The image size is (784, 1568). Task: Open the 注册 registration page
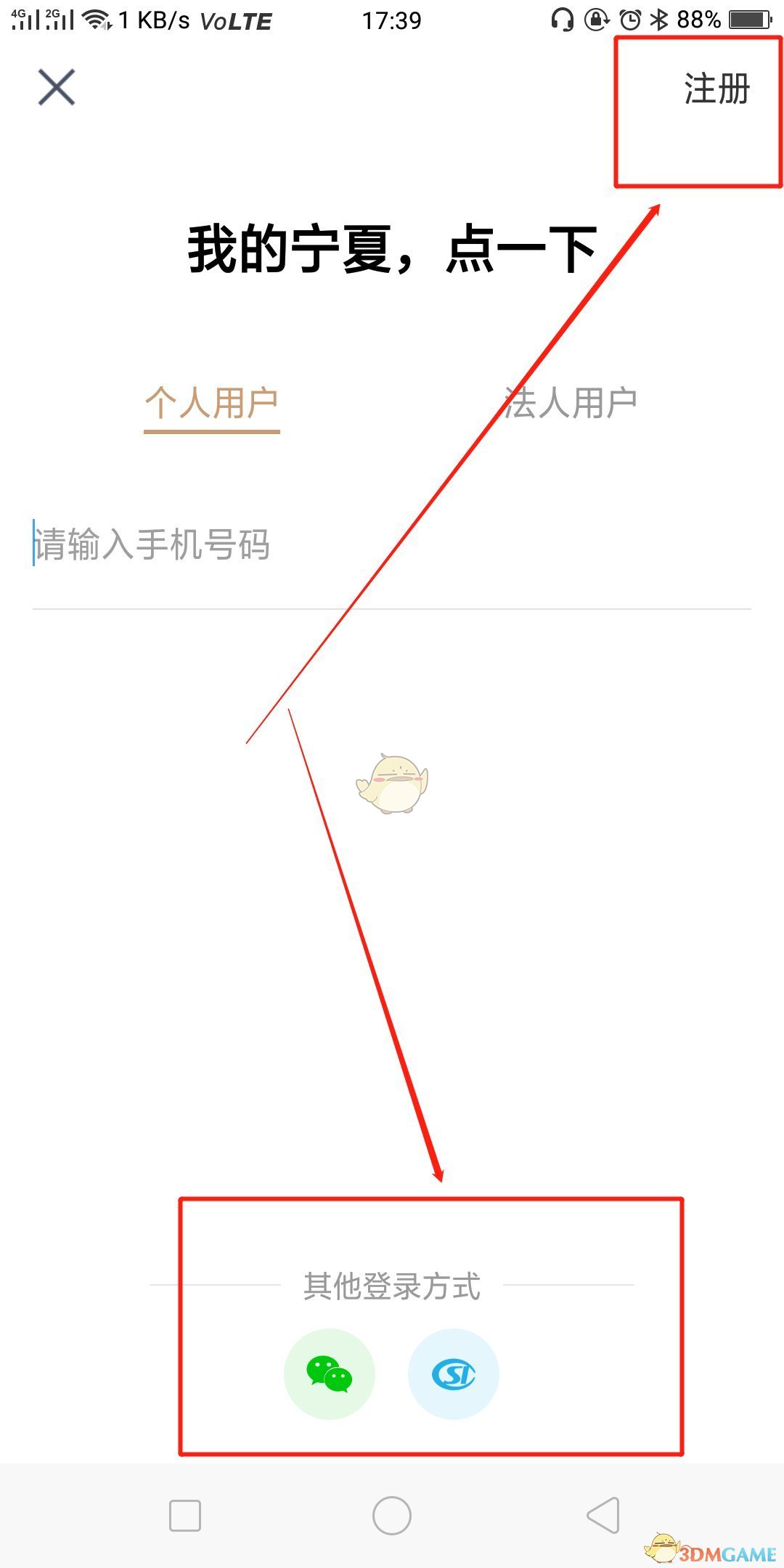pos(716,89)
